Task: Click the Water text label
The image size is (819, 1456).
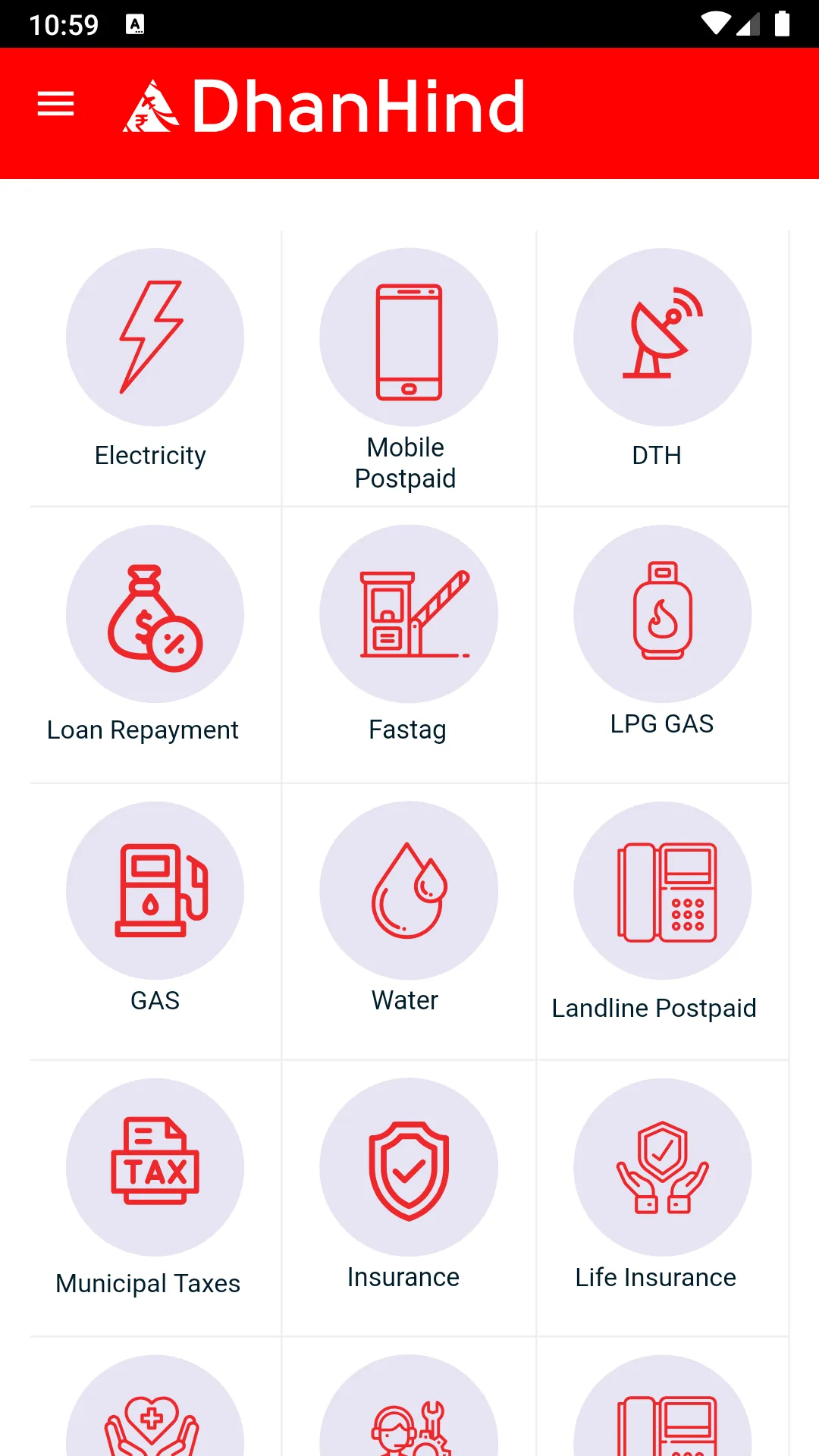Action: click(403, 999)
